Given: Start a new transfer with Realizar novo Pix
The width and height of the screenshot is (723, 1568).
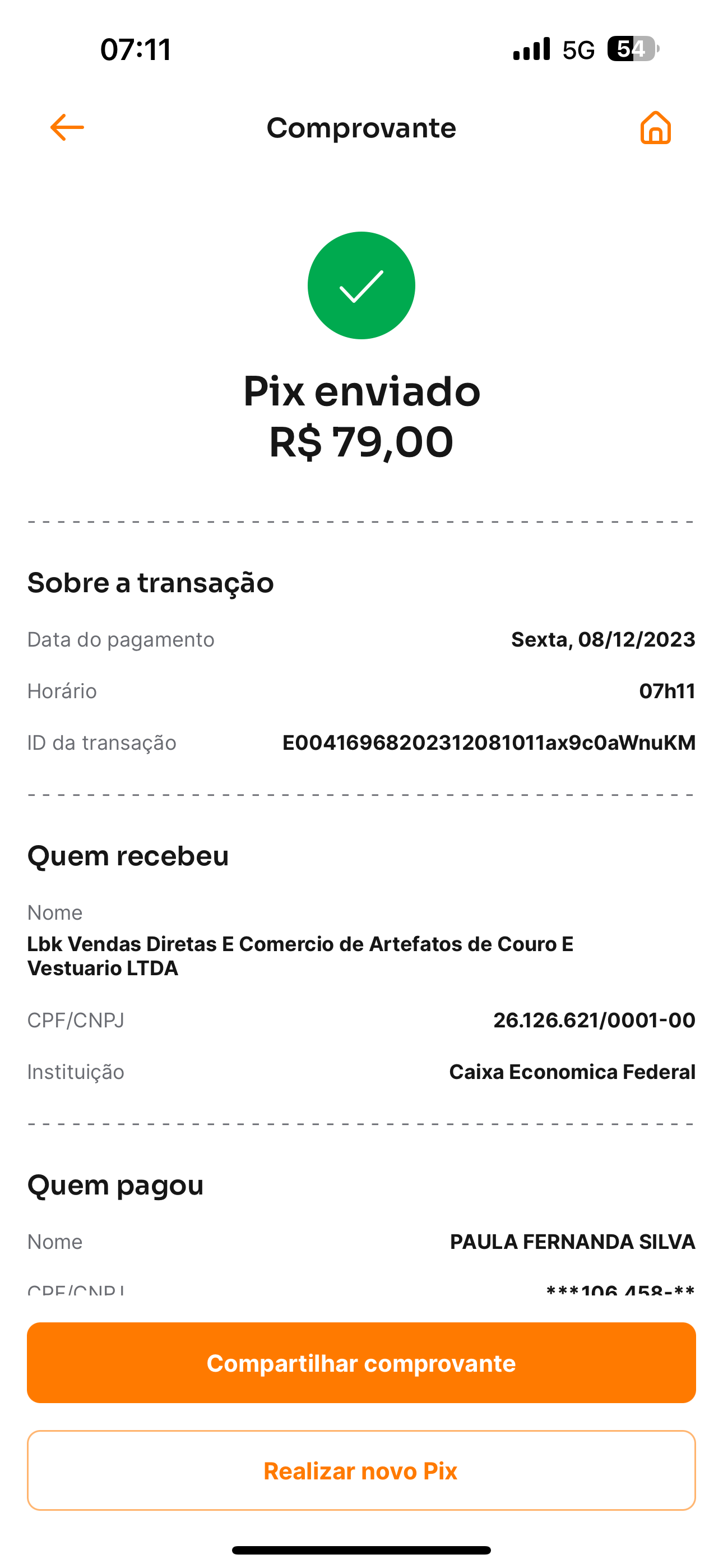Looking at the screenshot, I should click(361, 1470).
